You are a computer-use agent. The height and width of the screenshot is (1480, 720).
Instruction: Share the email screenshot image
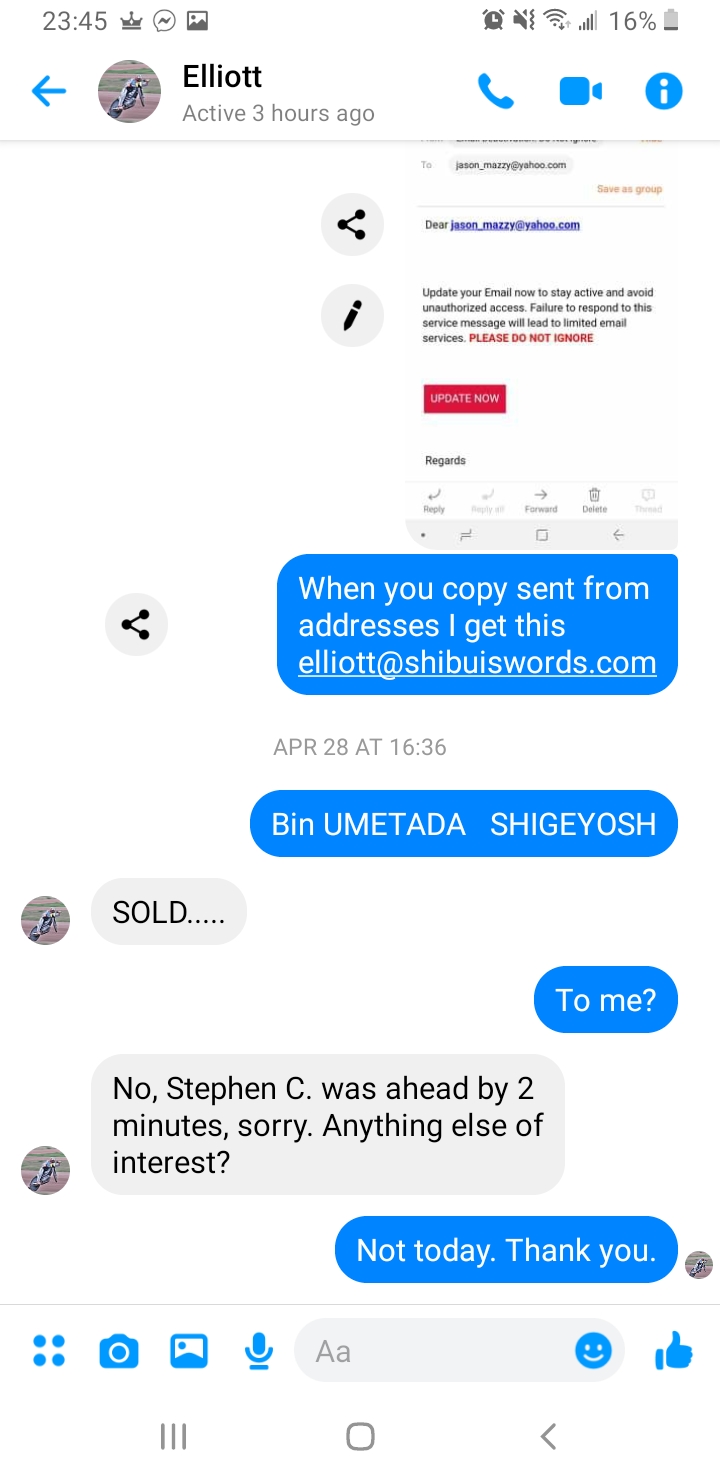coord(352,224)
